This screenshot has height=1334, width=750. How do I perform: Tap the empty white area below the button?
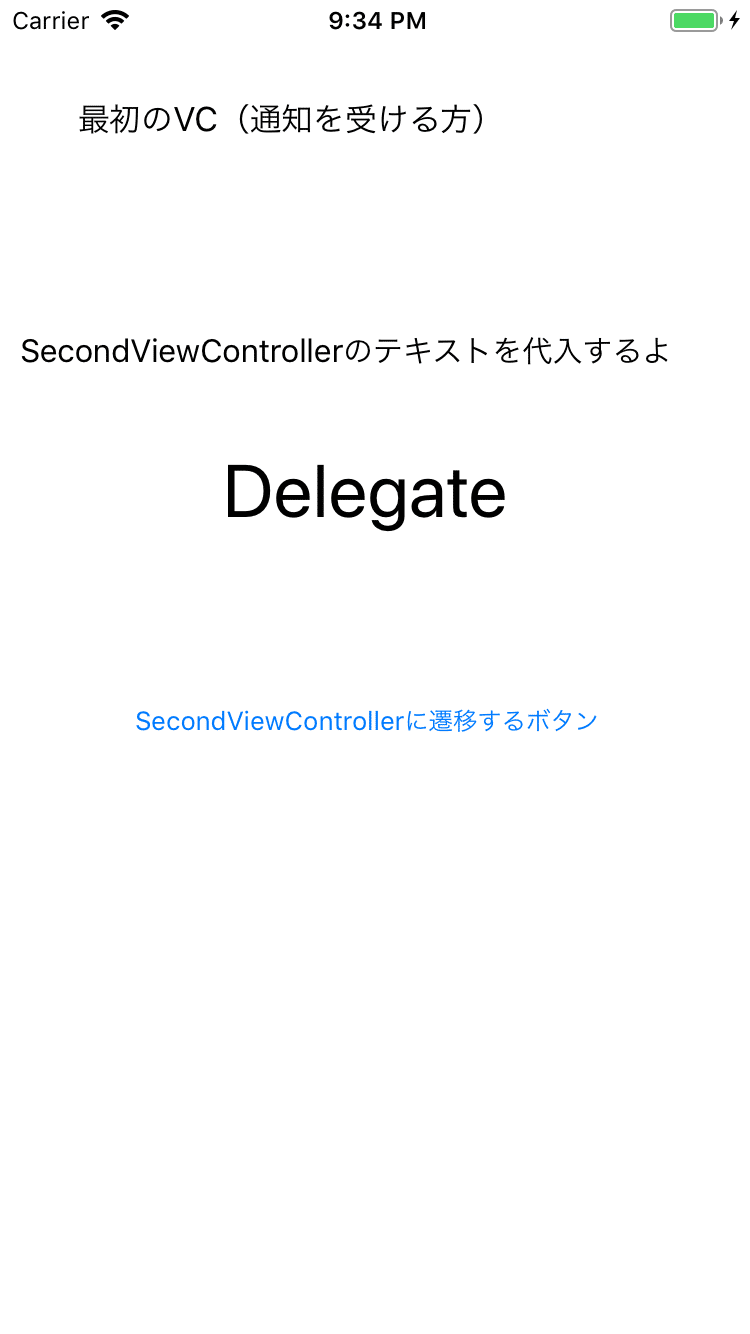375,1000
